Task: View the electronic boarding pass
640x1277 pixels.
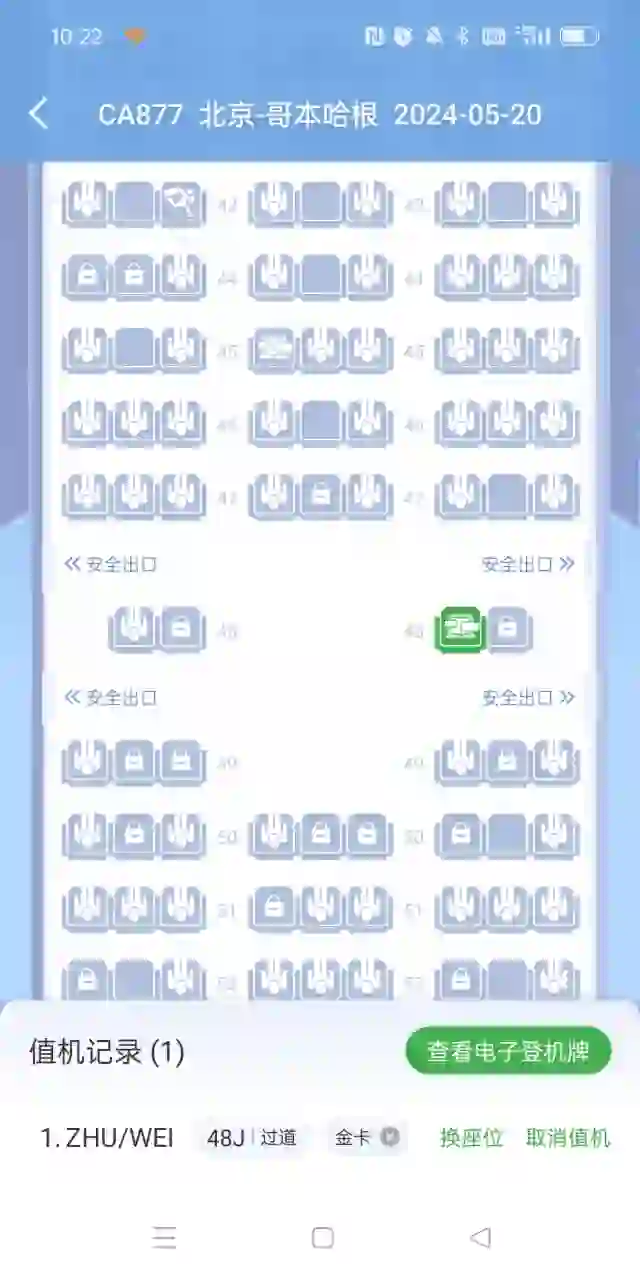Action: pos(507,1051)
